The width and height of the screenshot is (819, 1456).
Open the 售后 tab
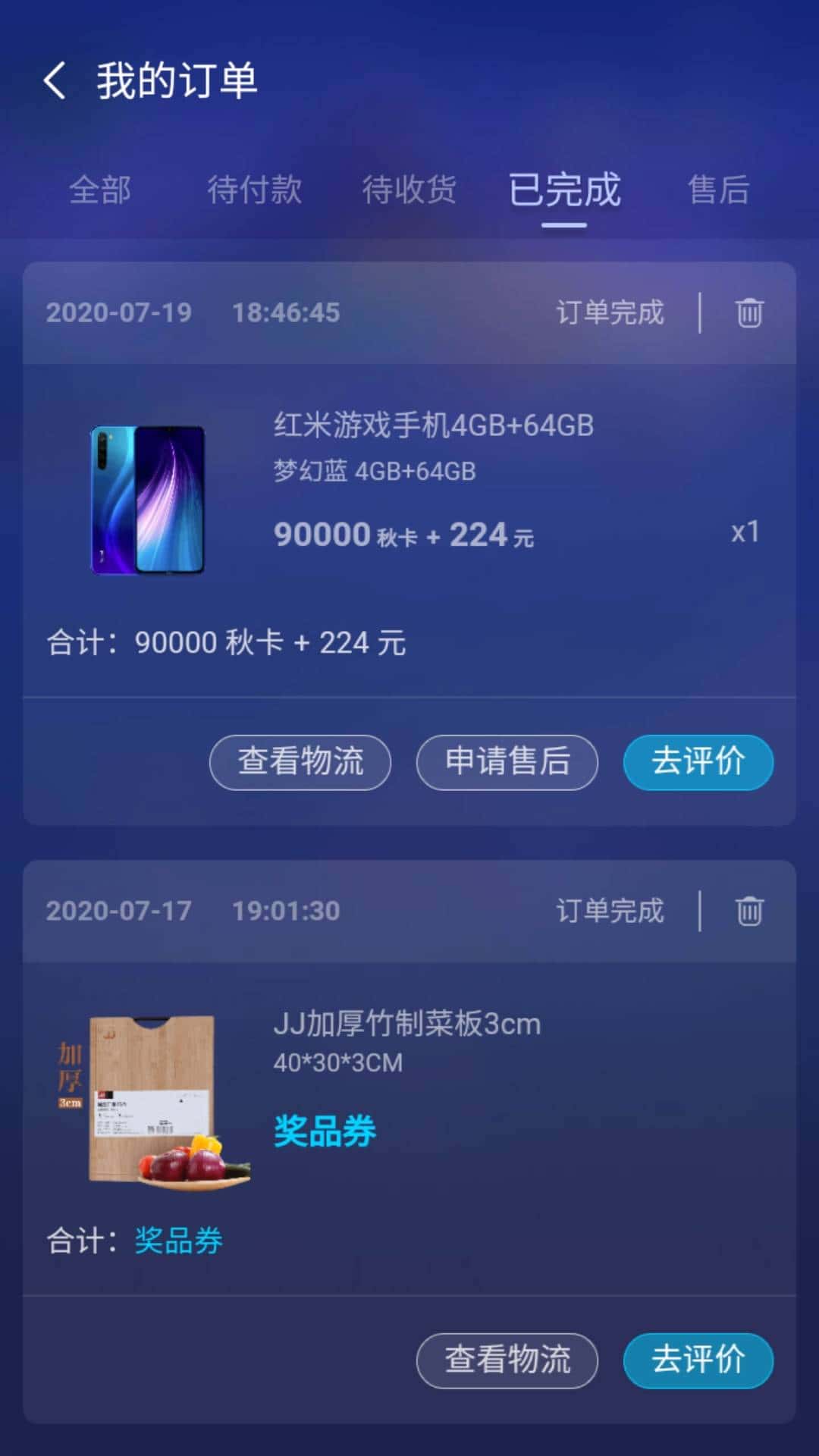[x=716, y=191]
